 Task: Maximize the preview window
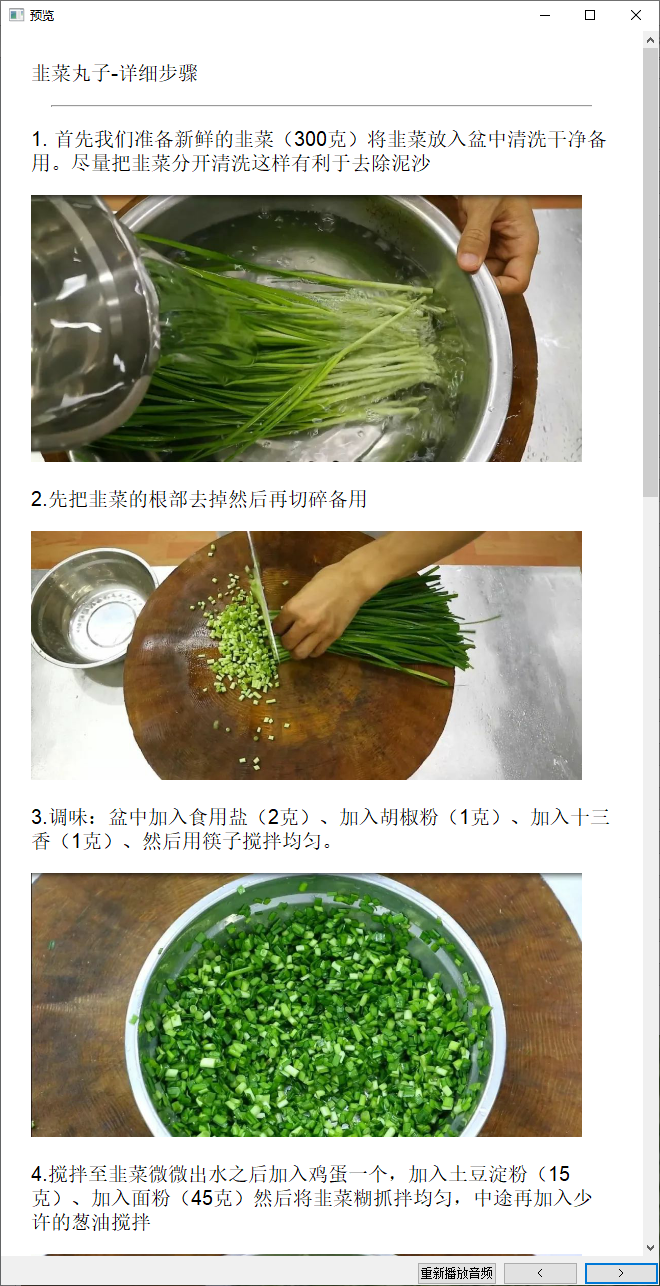point(590,15)
